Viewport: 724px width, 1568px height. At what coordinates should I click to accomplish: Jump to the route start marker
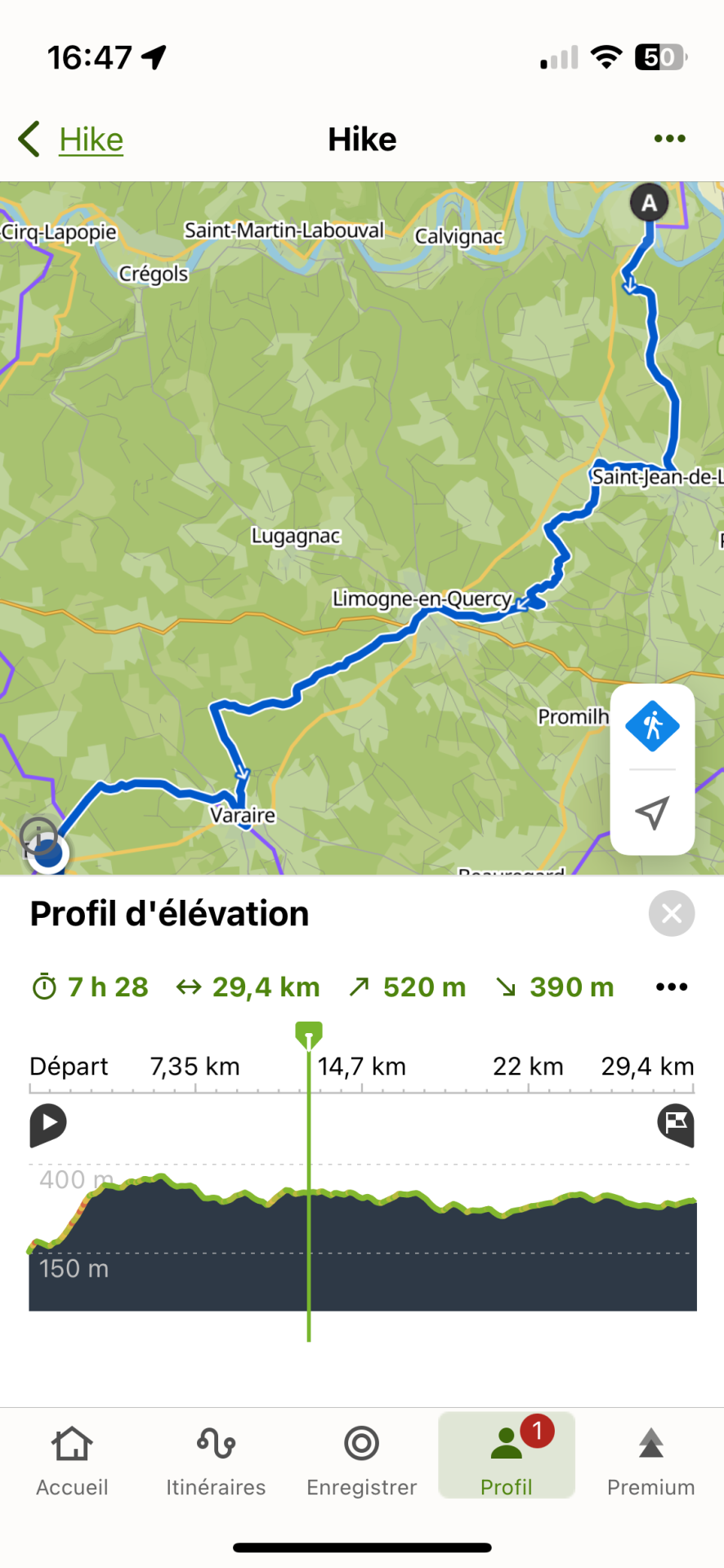pyautogui.click(x=48, y=1124)
